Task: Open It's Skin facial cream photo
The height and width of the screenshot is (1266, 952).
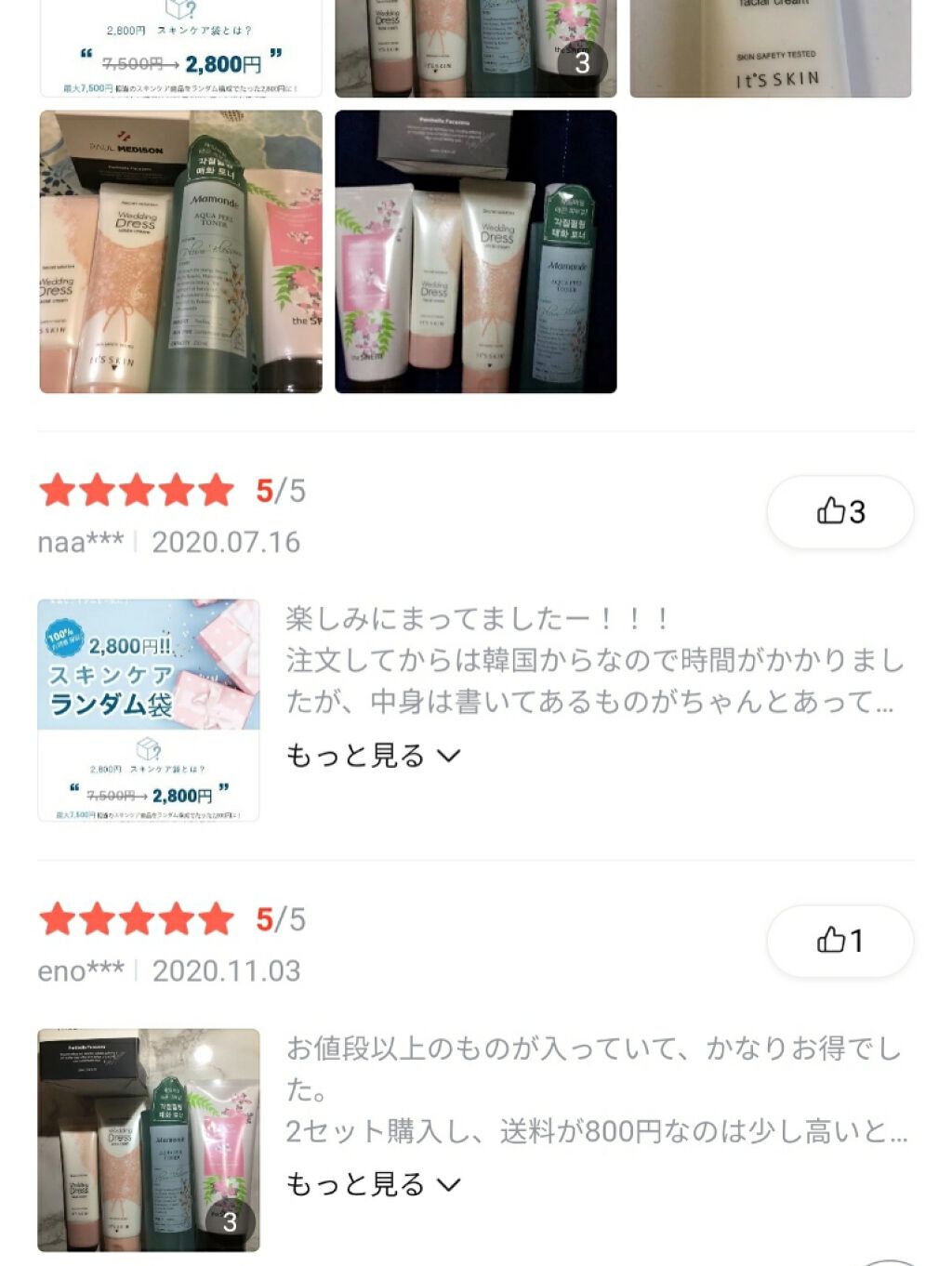Action: click(x=770, y=48)
